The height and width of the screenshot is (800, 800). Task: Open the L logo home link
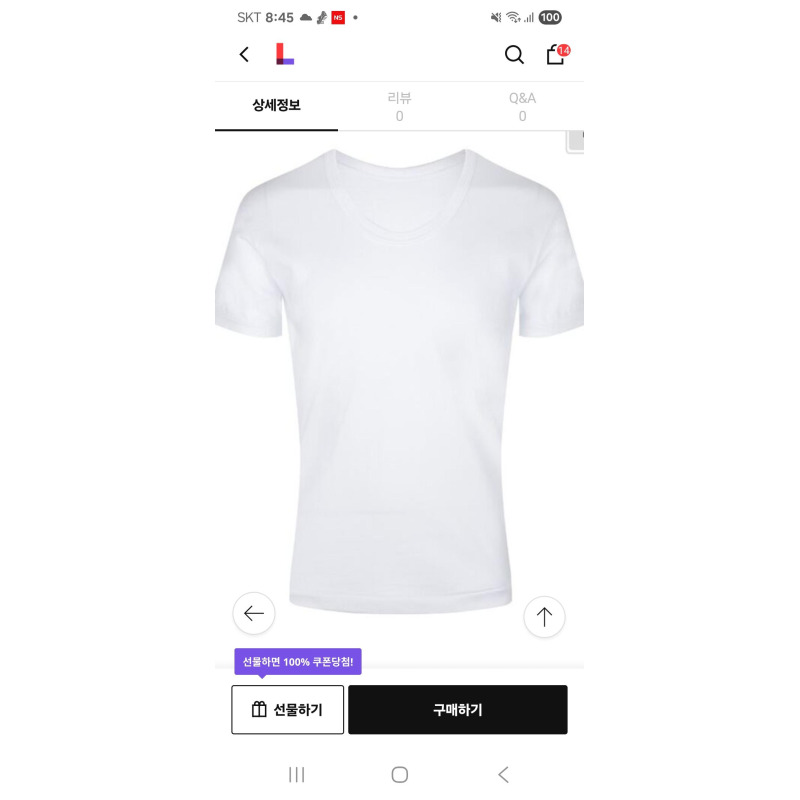[285, 55]
